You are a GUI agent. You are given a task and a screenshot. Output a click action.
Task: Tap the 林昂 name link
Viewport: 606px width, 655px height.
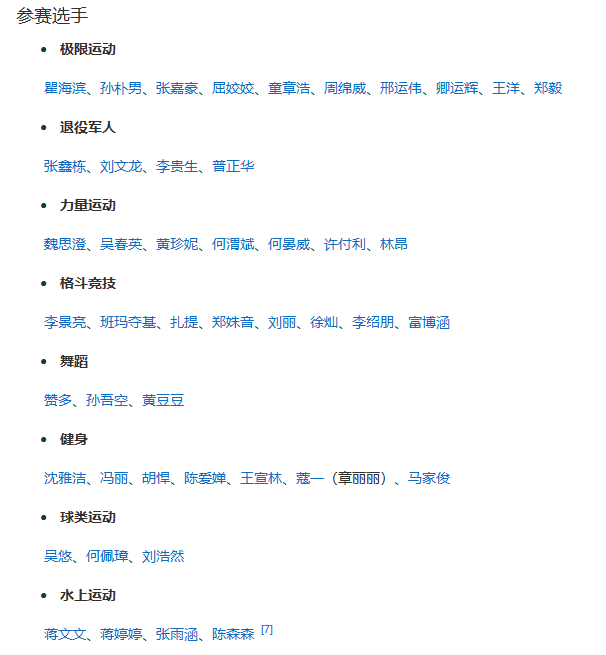pos(394,244)
